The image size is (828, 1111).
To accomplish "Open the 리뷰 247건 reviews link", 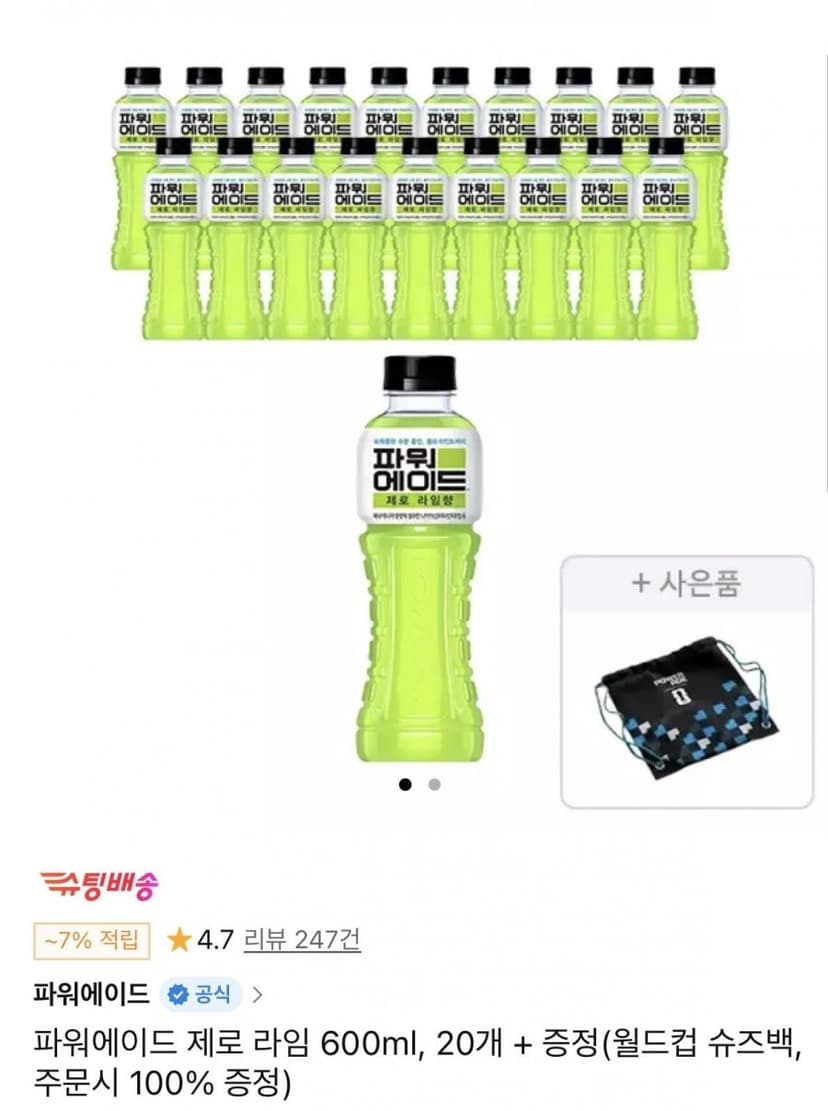I will tap(302, 940).
